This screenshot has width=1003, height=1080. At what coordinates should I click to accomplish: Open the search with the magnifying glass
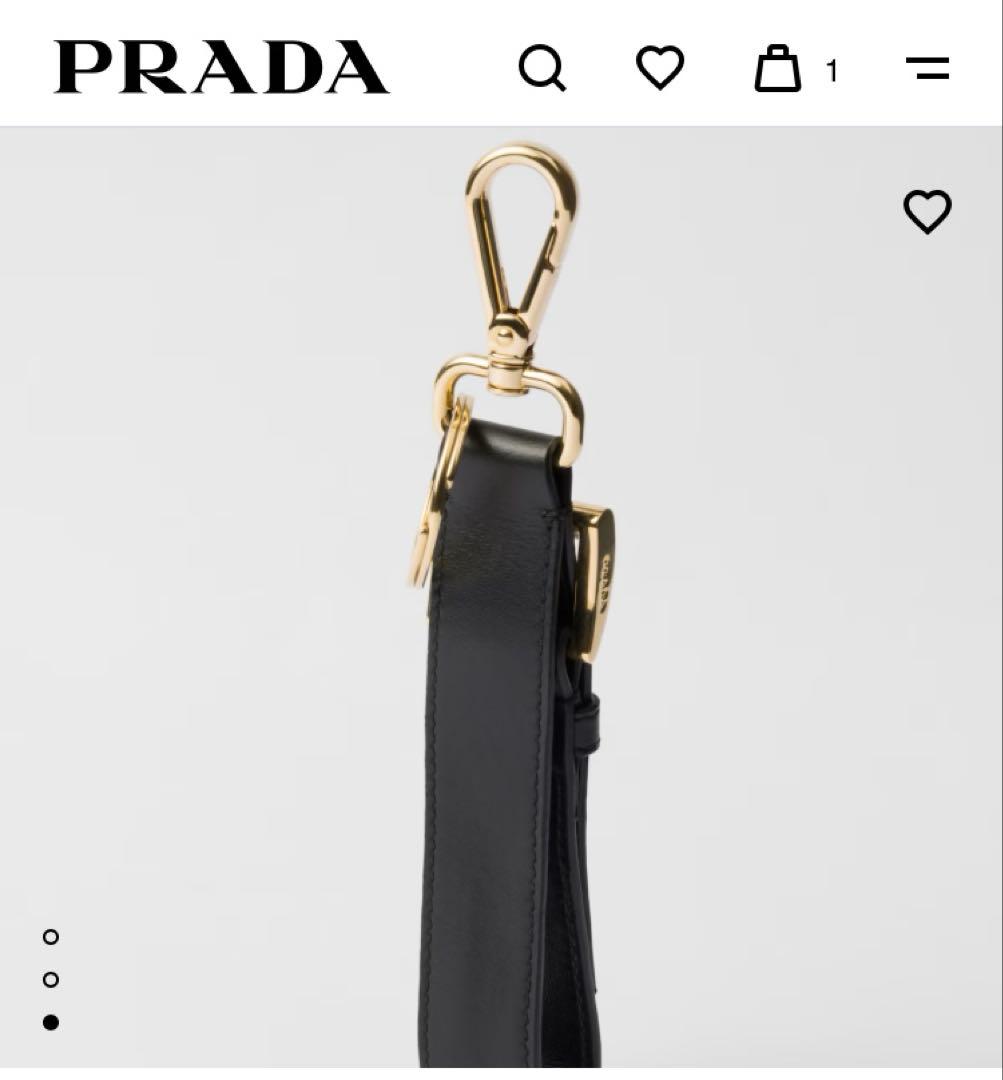(x=543, y=67)
